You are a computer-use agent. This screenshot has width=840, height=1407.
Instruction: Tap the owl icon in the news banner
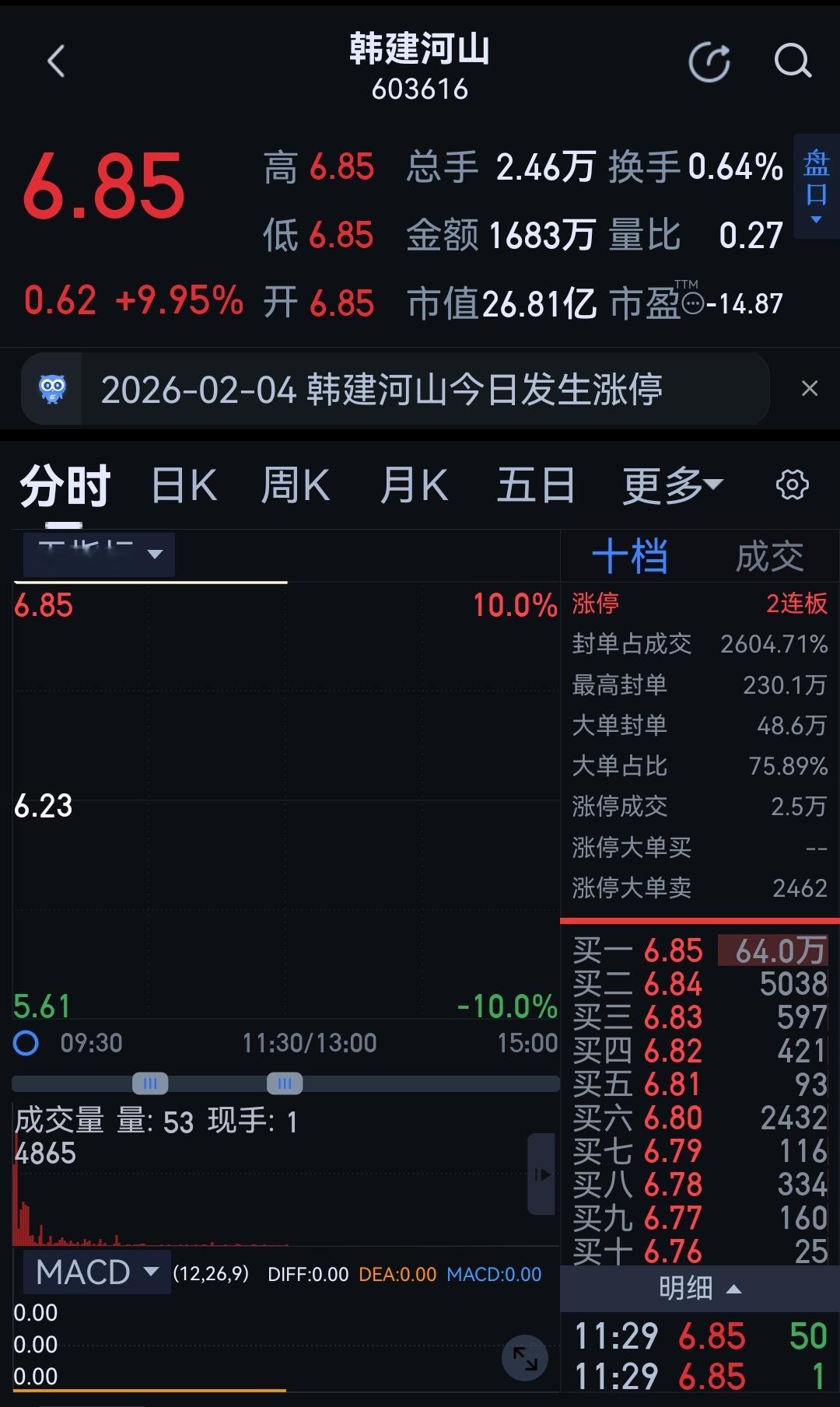[51, 388]
